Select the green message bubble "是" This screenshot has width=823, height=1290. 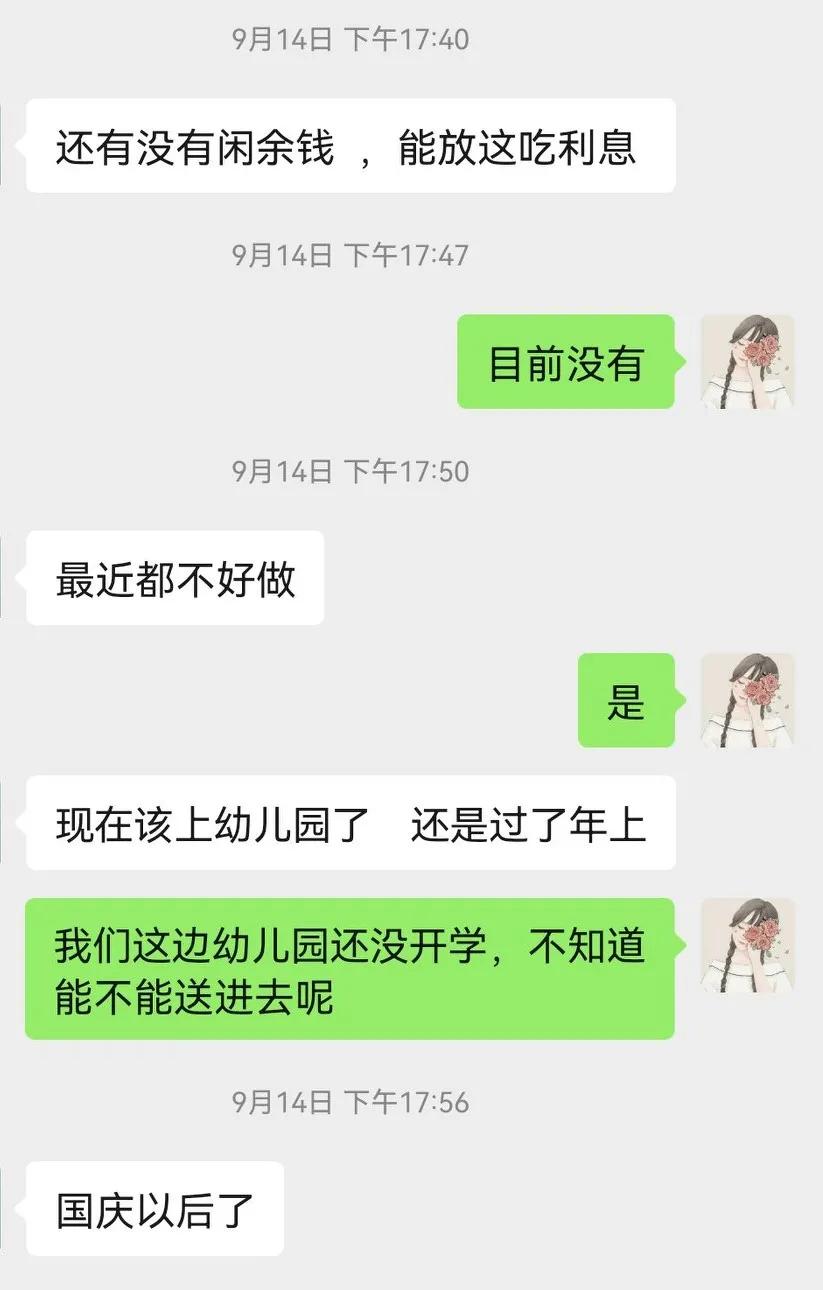pos(626,701)
